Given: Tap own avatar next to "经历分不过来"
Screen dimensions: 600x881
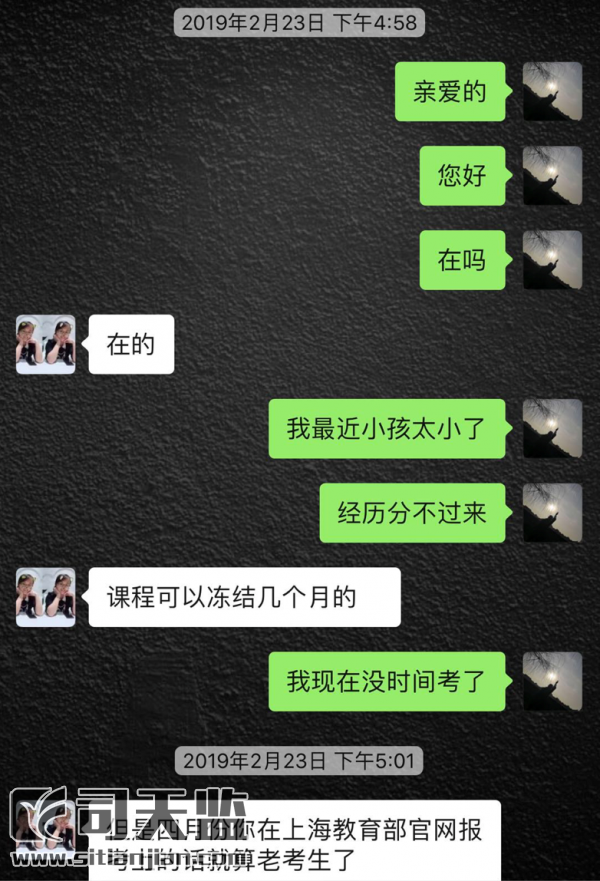Looking at the screenshot, I should [552, 513].
